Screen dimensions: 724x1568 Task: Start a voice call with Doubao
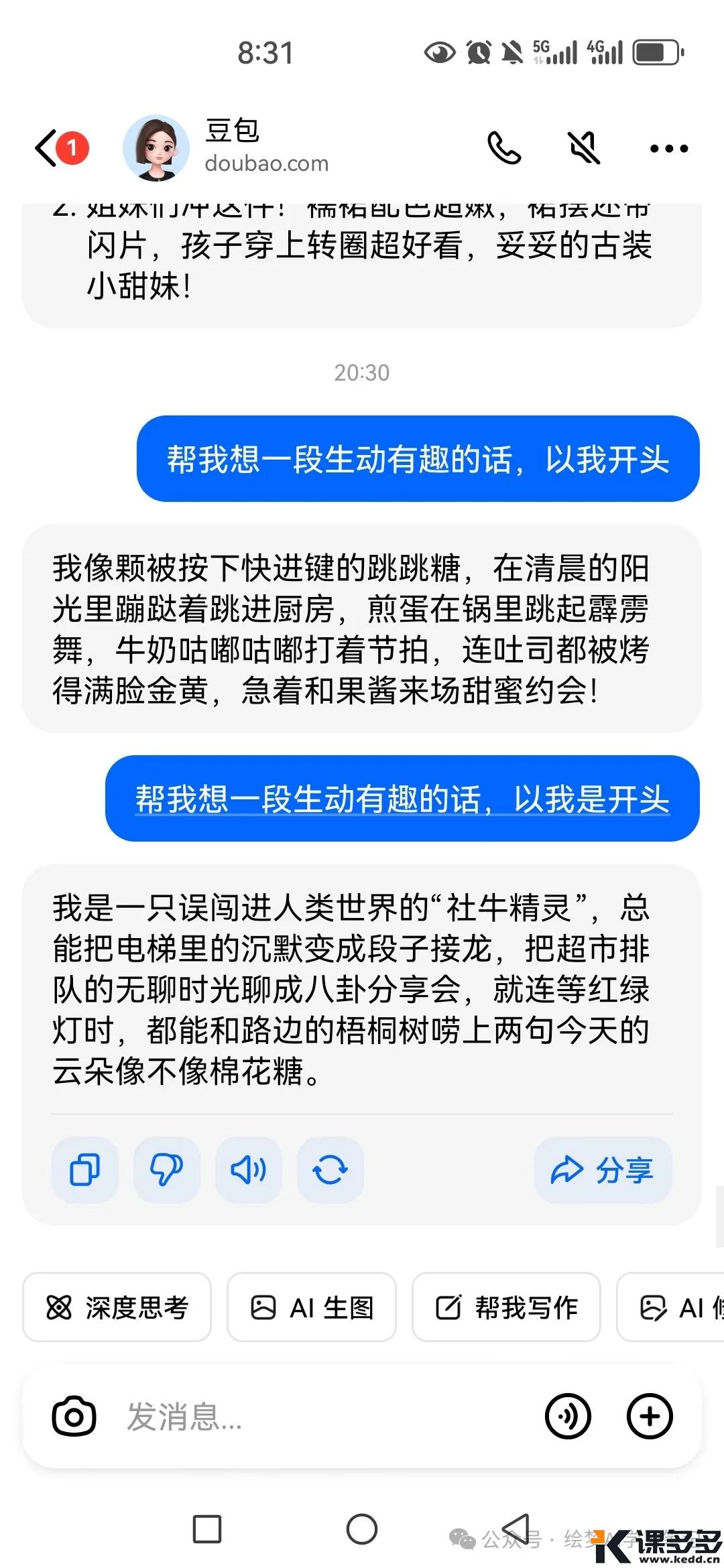tap(504, 148)
